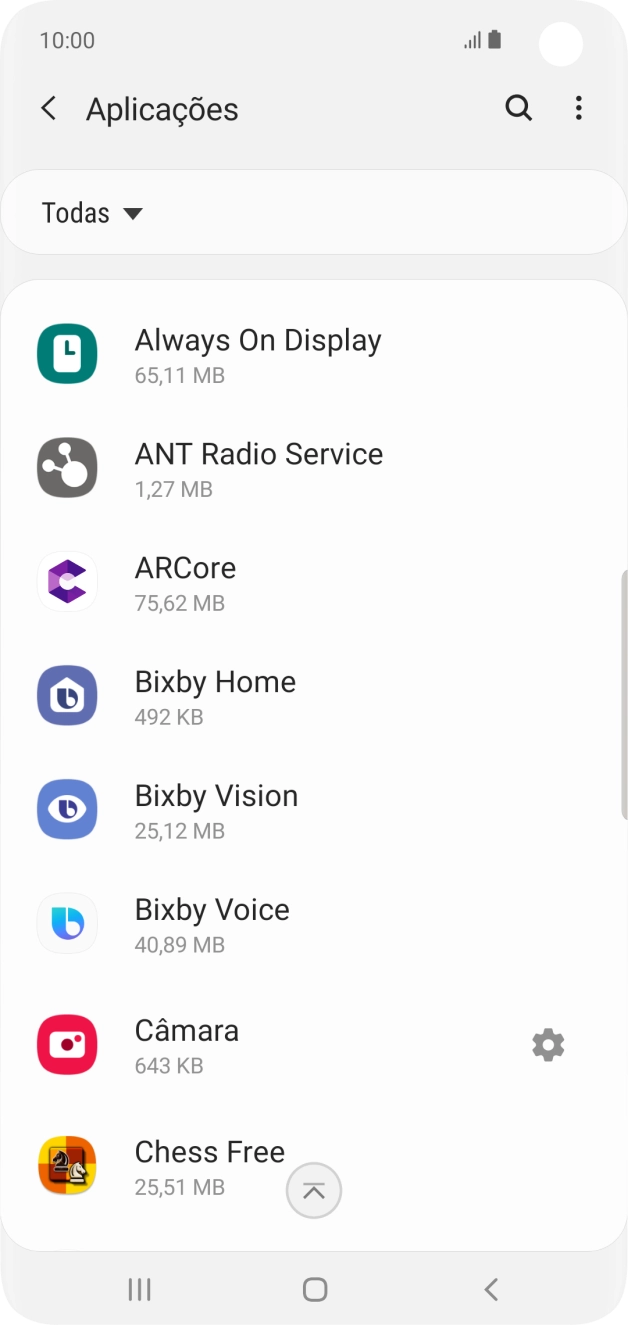Open Câmara settings gear icon
This screenshot has height=1325, width=628.
click(x=548, y=1045)
